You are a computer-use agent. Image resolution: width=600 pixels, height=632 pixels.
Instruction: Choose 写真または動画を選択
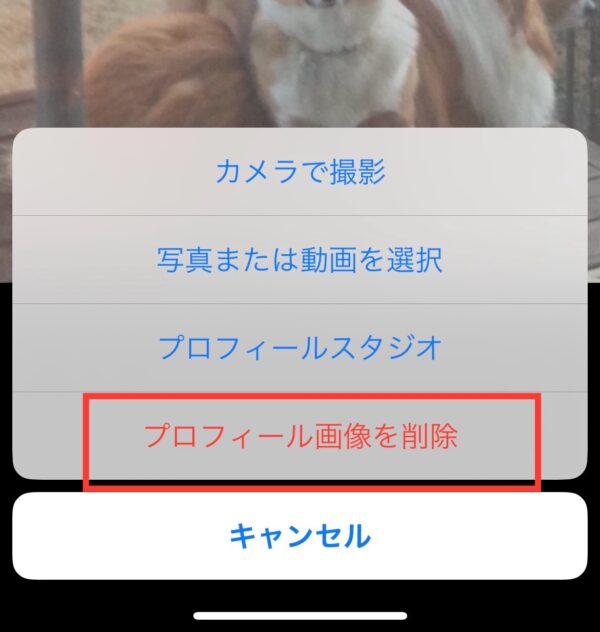(300, 260)
